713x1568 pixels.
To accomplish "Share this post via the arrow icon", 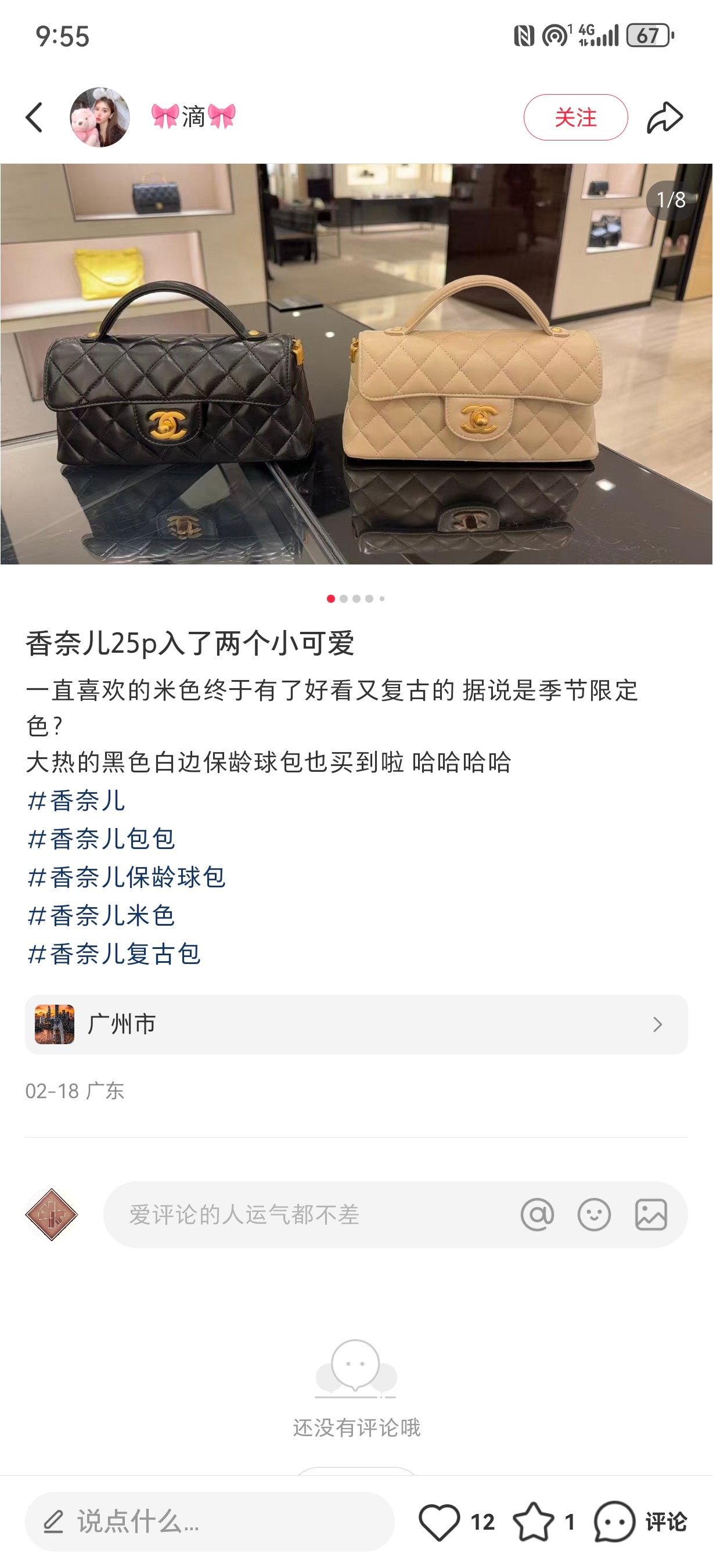I will pos(664,117).
